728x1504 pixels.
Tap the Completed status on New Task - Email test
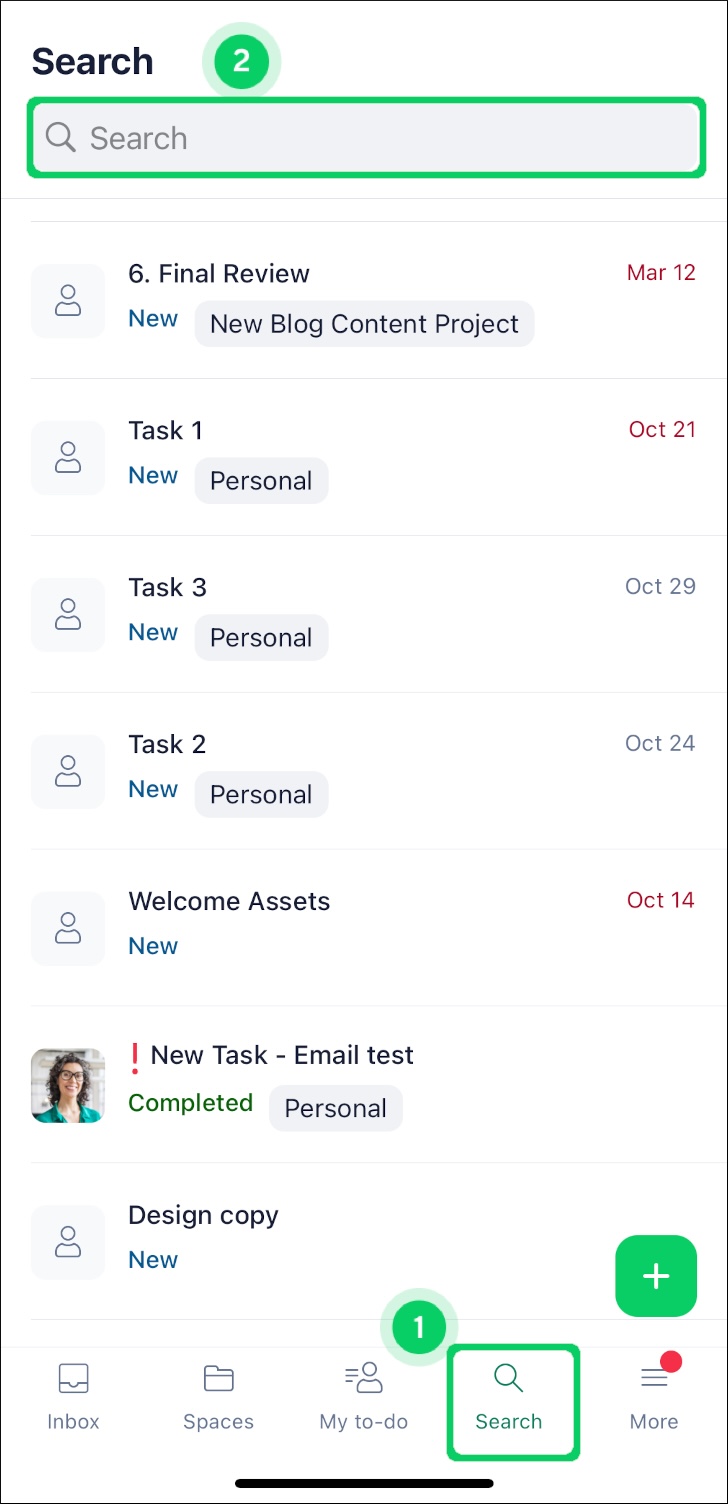coord(190,1103)
